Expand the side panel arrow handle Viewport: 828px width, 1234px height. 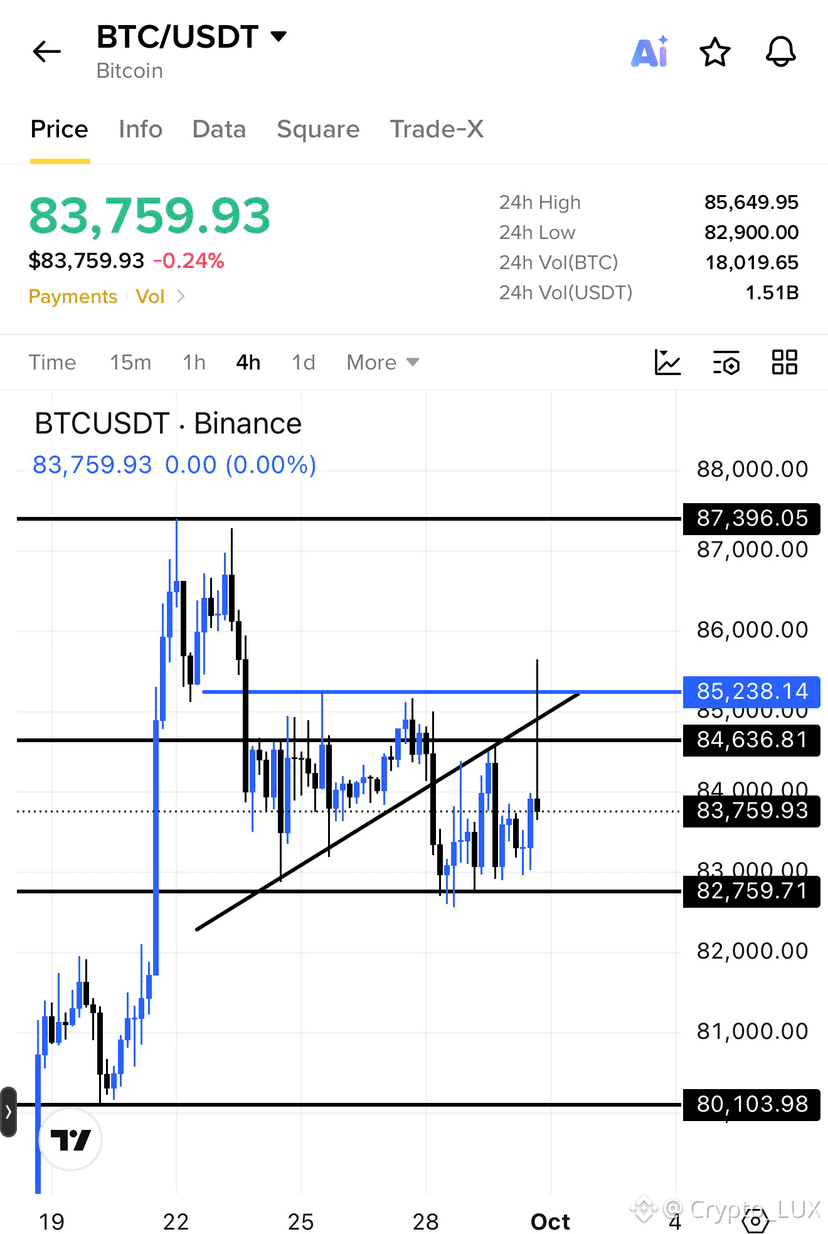pyautogui.click(x=8, y=1111)
